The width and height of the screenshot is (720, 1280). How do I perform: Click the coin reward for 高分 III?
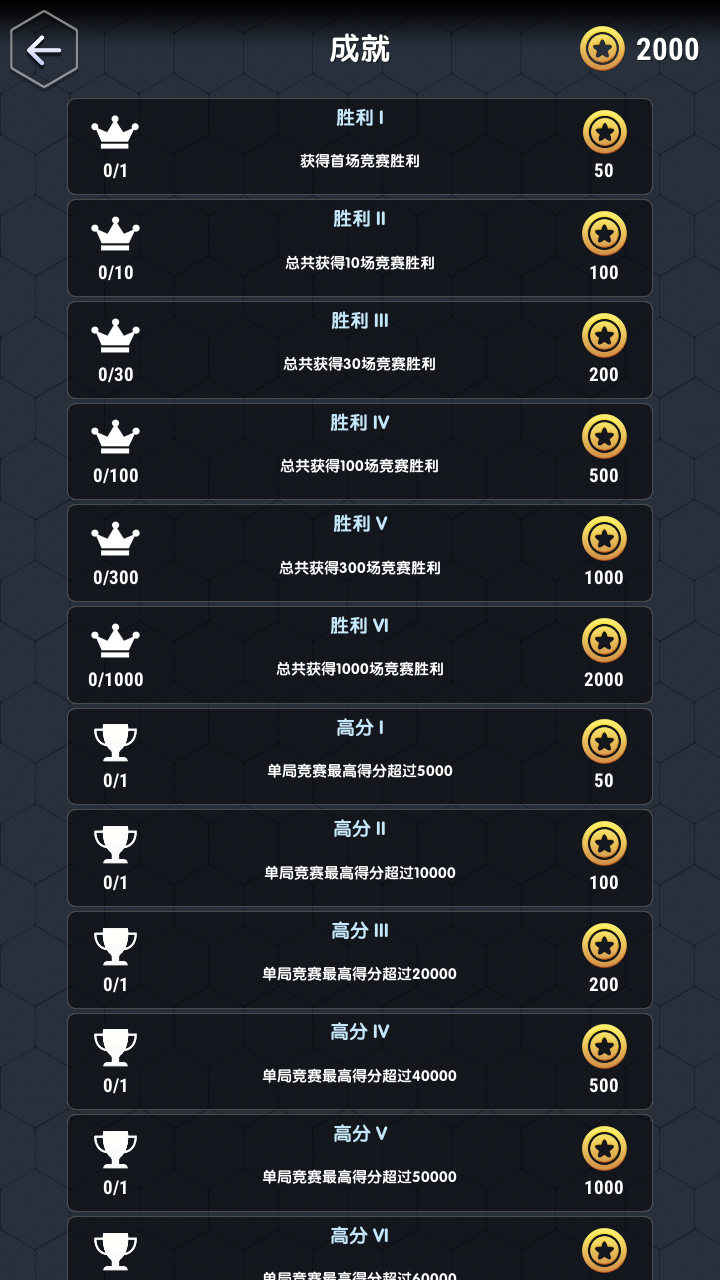point(603,945)
